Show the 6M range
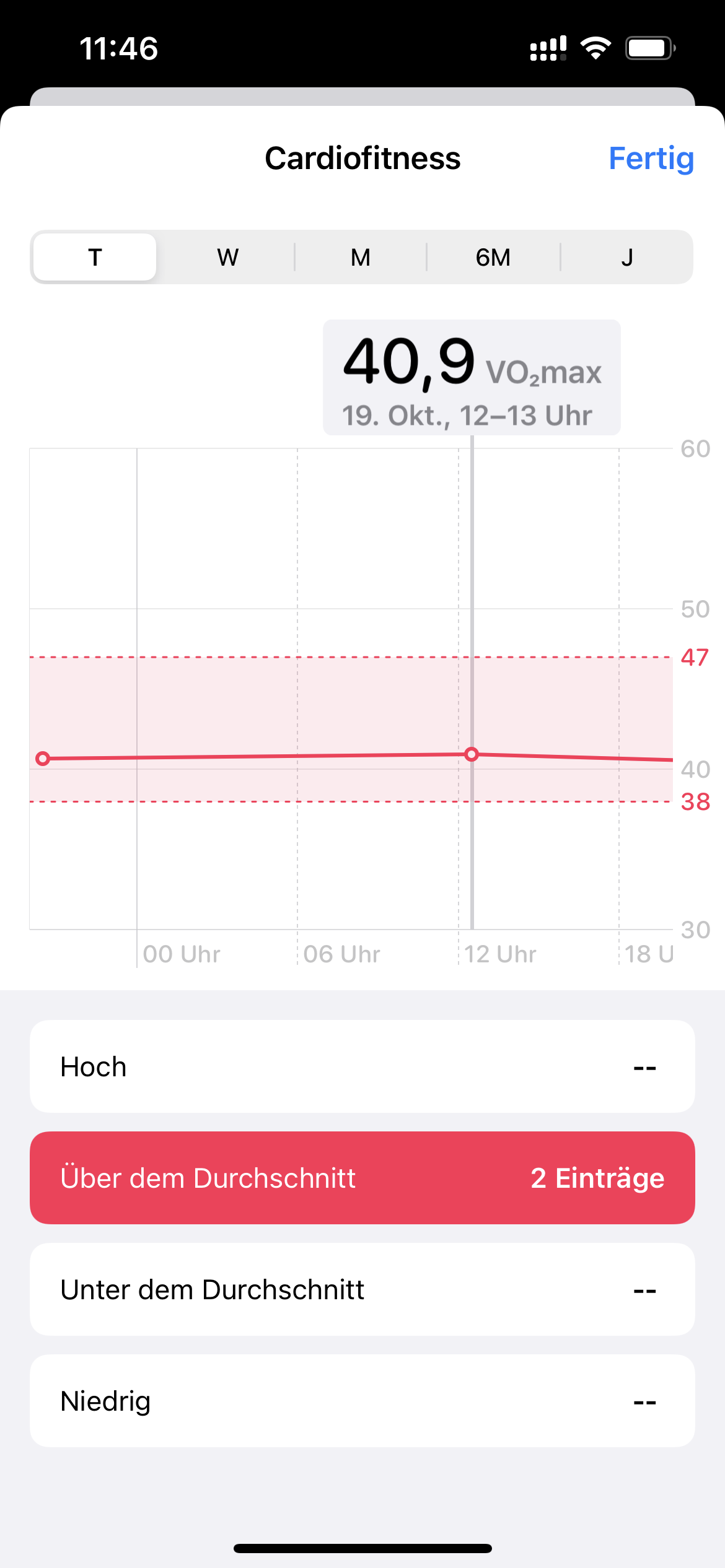The height and width of the screenshot is (1568, 725). click(493, 257)
